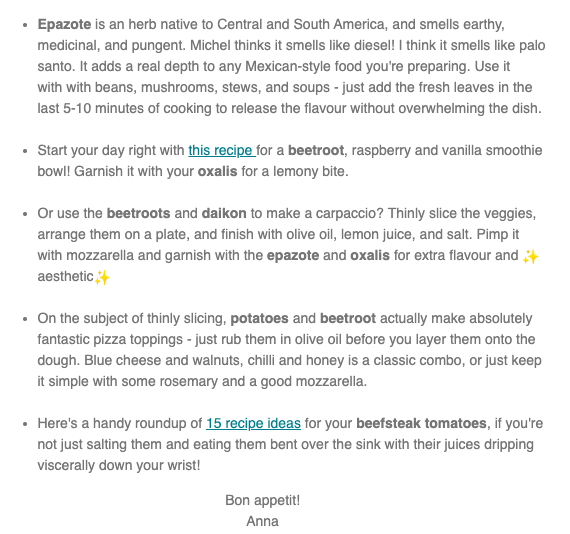Open the '15 recipe ideas' link
Image resolution: width=570 pixels, height=534 pixels.
coord(253,423)
